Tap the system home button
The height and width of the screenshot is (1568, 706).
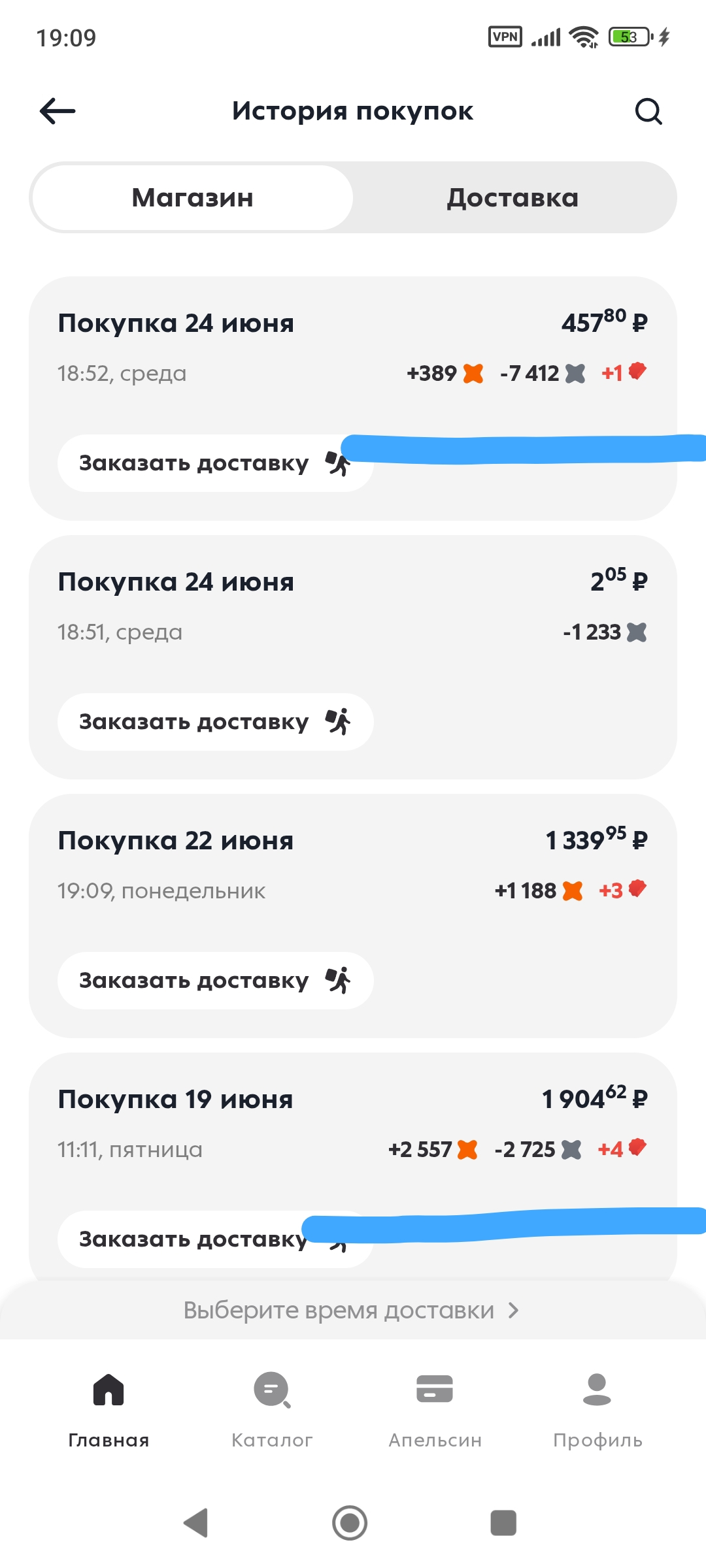click(x=350, y=1523)
